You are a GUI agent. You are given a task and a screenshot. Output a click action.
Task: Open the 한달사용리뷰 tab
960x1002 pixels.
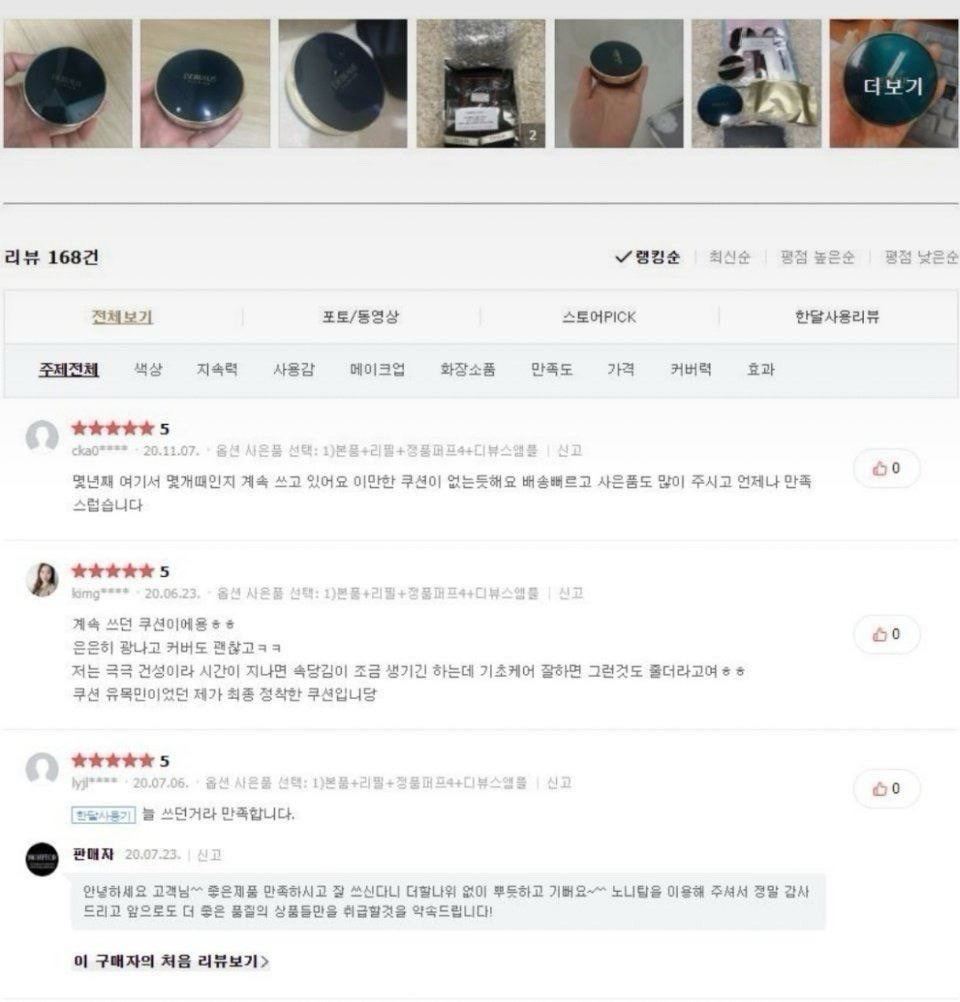(837, 317)
